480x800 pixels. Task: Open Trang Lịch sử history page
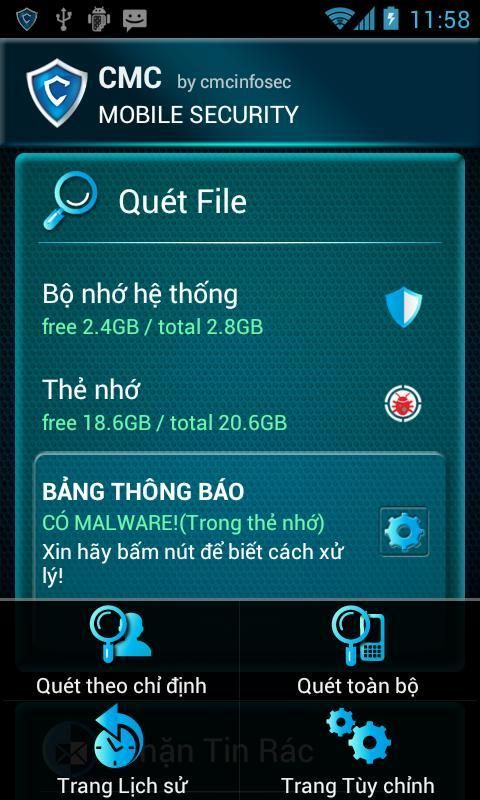[x=120, y=750]
